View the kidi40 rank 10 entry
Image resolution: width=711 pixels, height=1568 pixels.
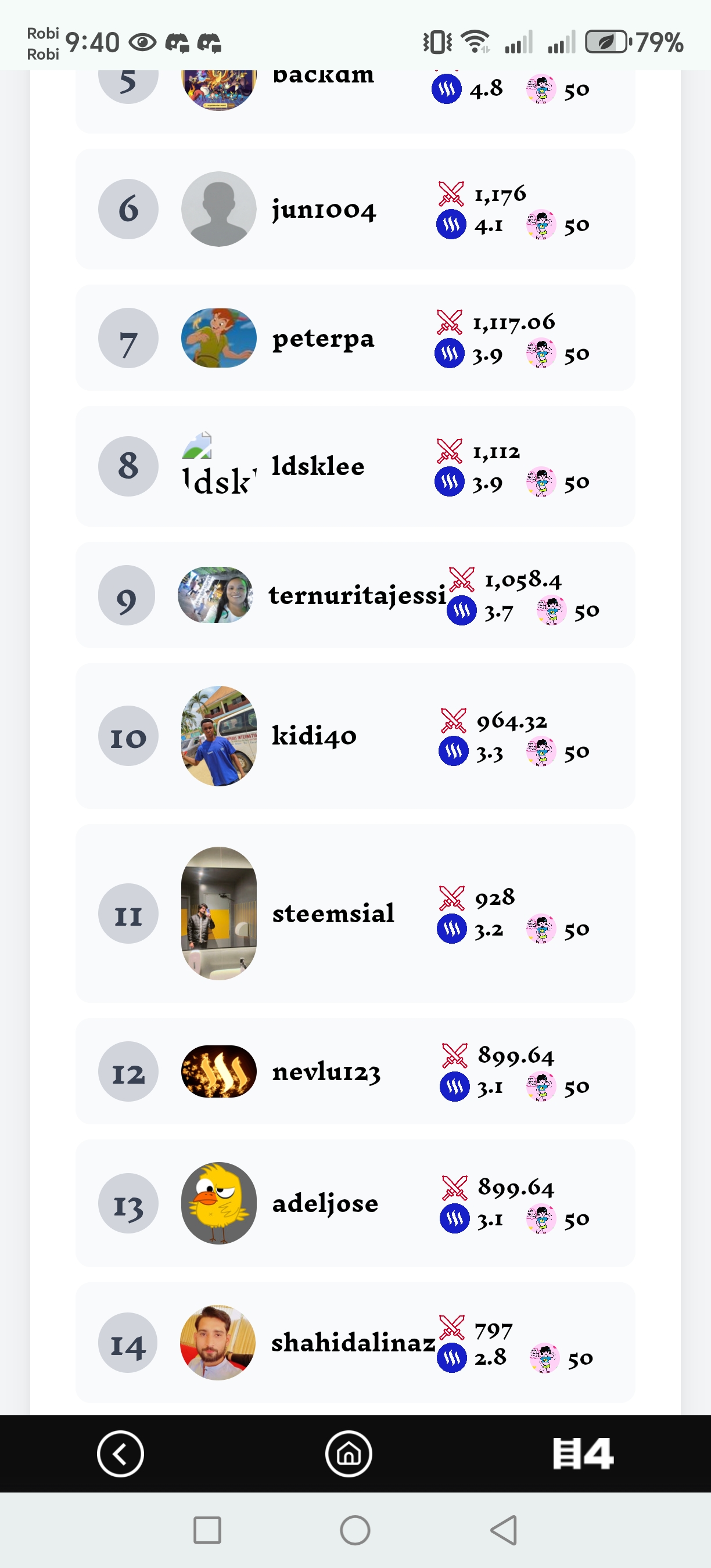pyautogui.click(x=355, y=736)
